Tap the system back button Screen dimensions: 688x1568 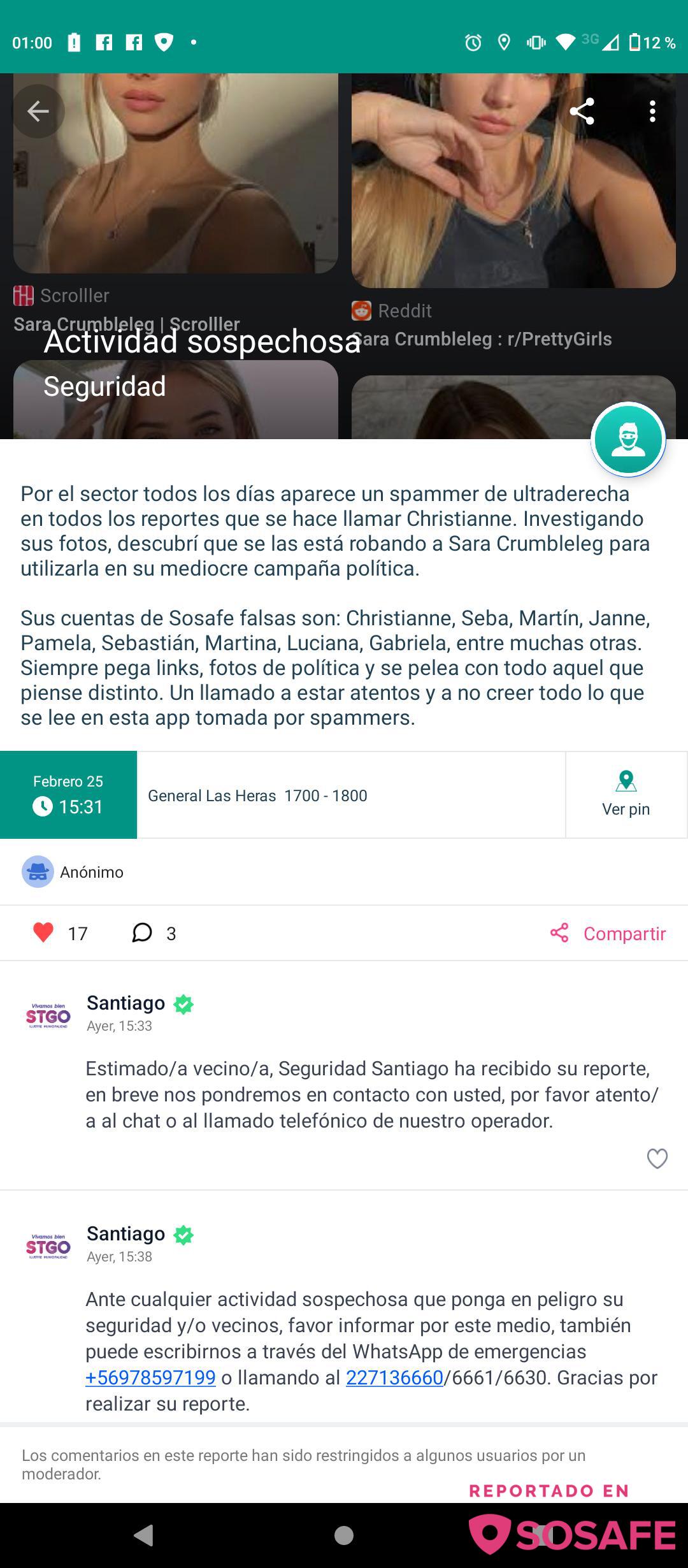coord(144,1535)
